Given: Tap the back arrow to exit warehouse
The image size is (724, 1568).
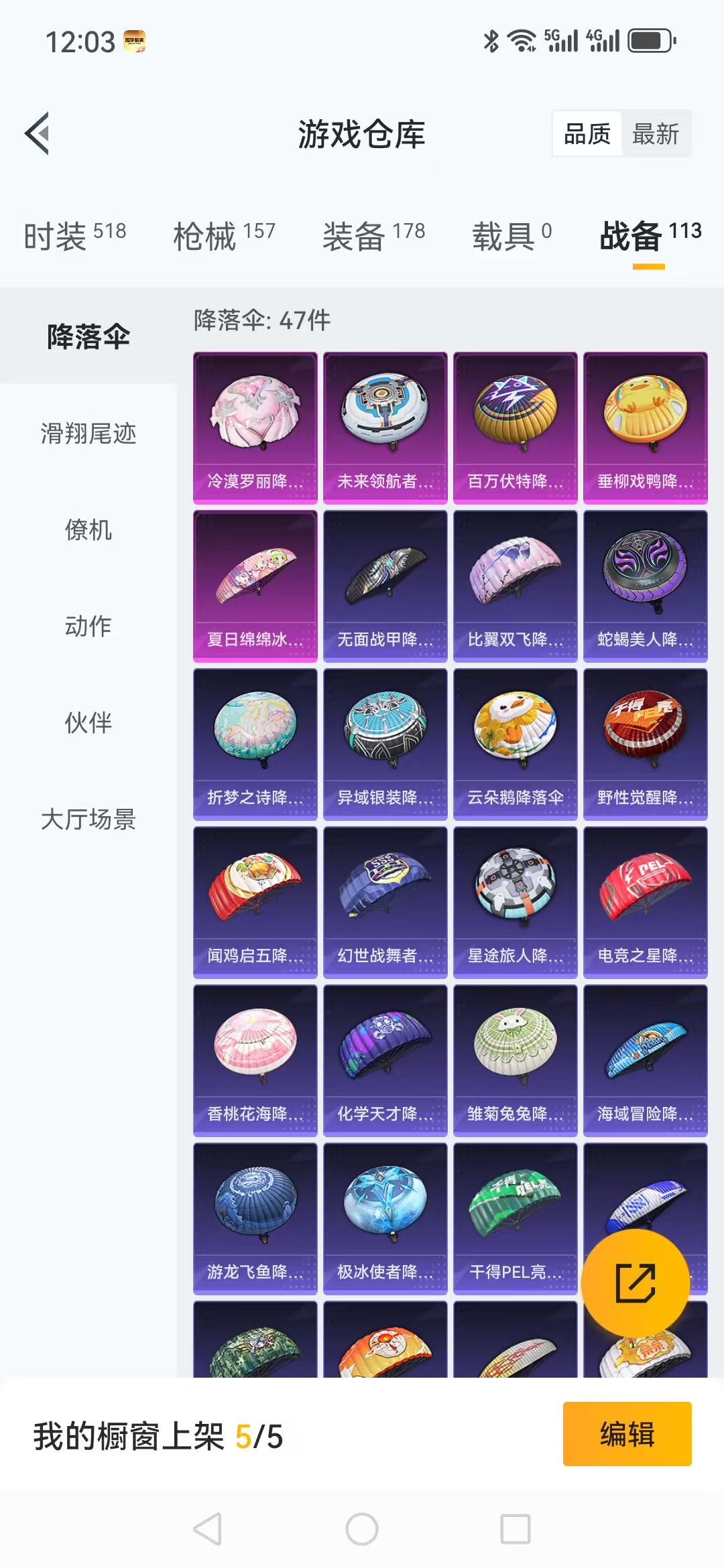Looking at the screenshot, I should point(38,132).
